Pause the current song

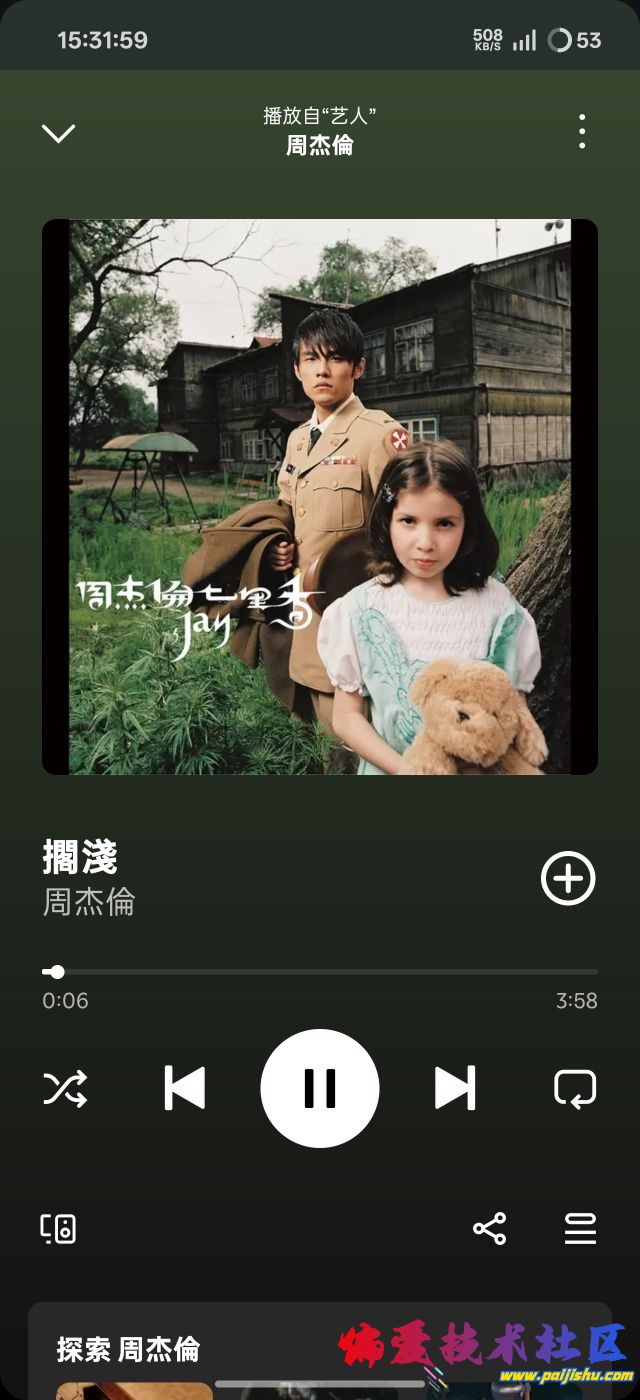click(x=320, y=1088)
